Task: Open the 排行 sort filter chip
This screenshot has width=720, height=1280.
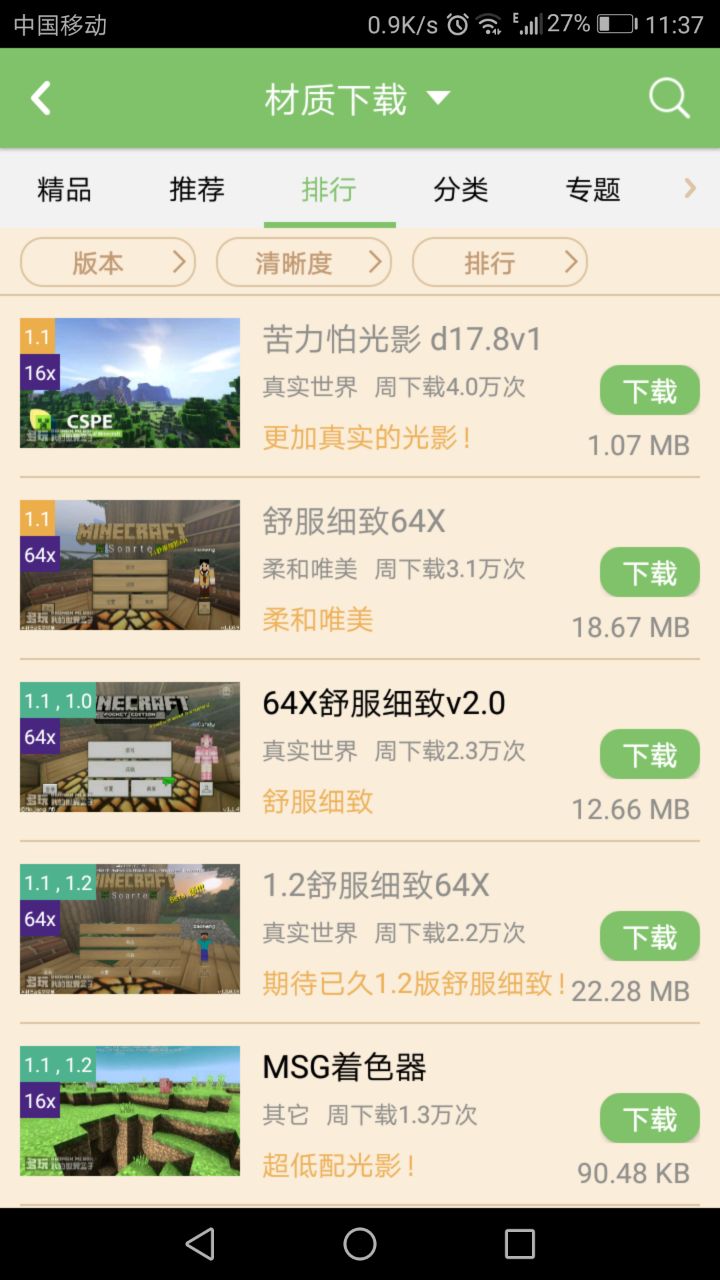Action: point(500,262)
